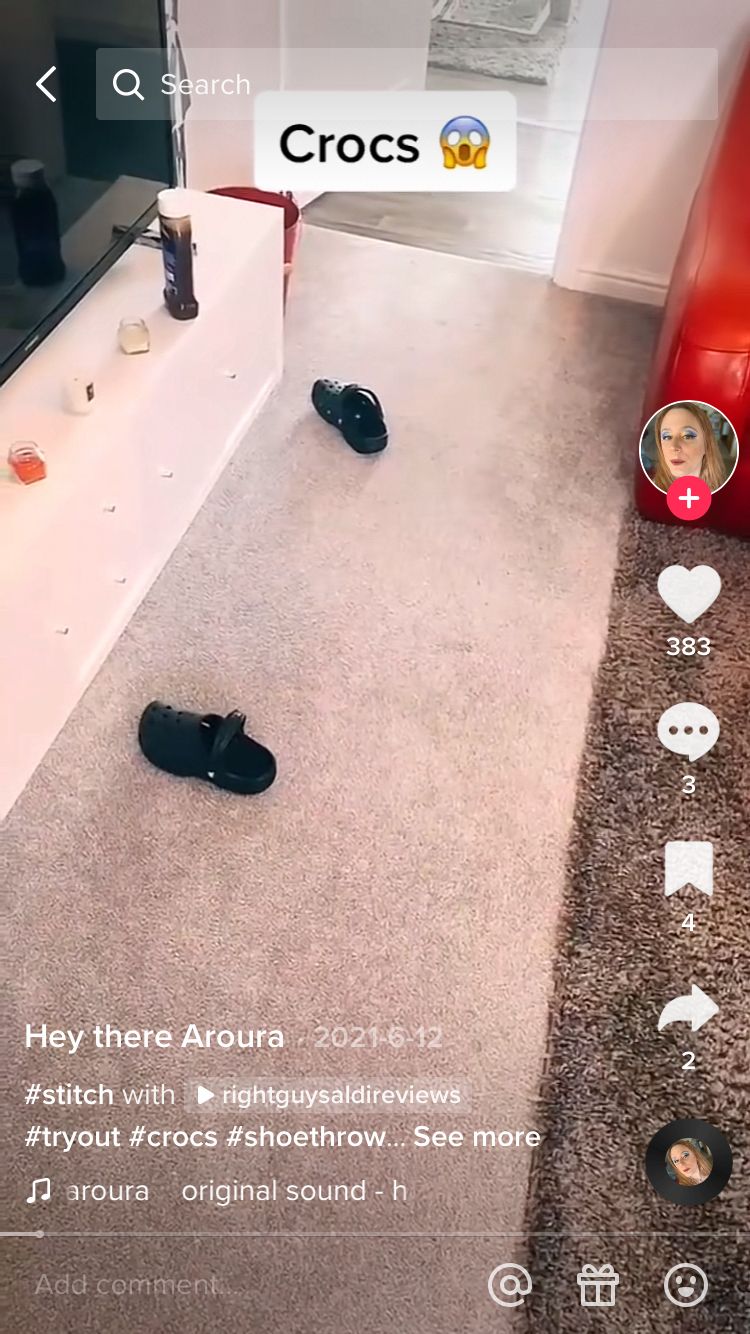Open the spinning sound disc

tap(688, 1162)
